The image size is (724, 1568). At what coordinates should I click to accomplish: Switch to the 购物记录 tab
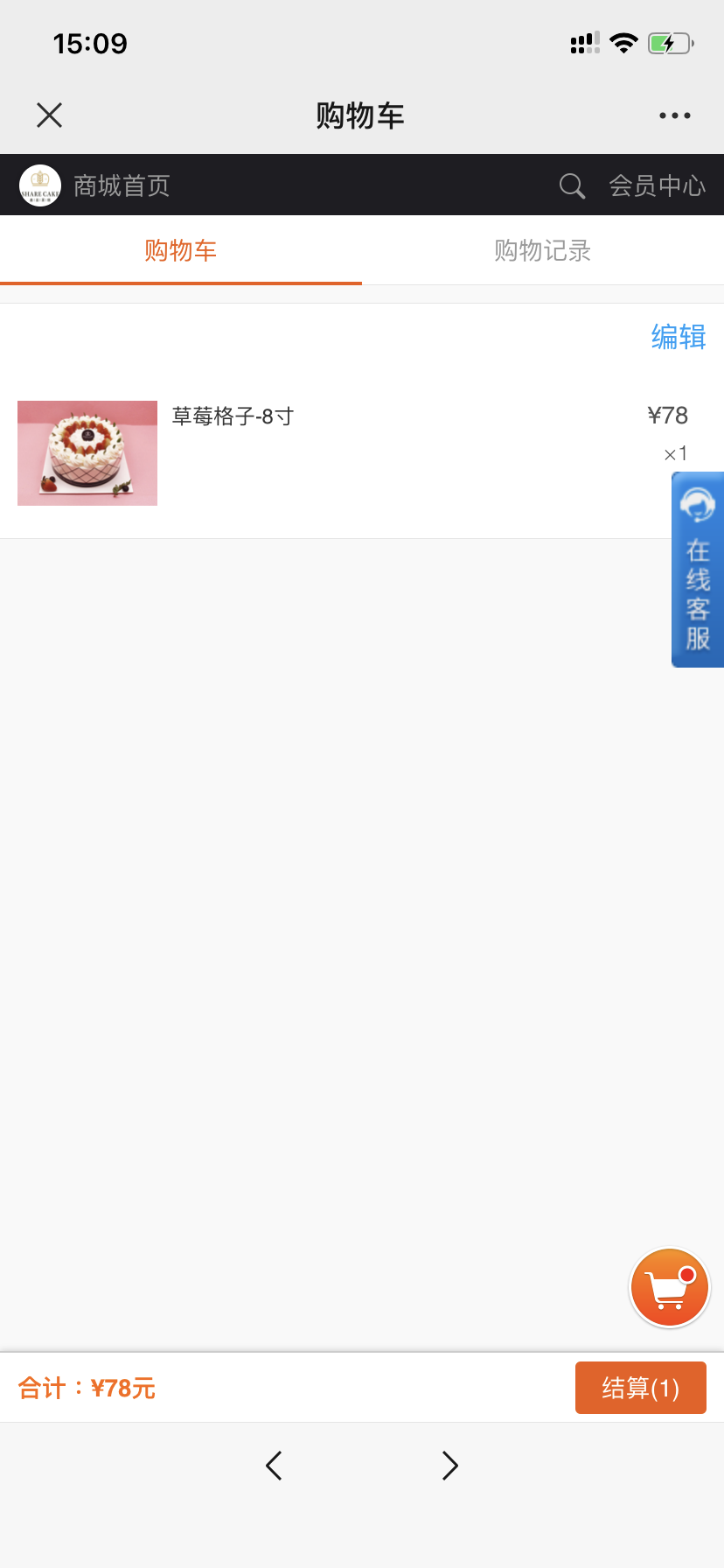pyautogui.click(x=543, y=250)
